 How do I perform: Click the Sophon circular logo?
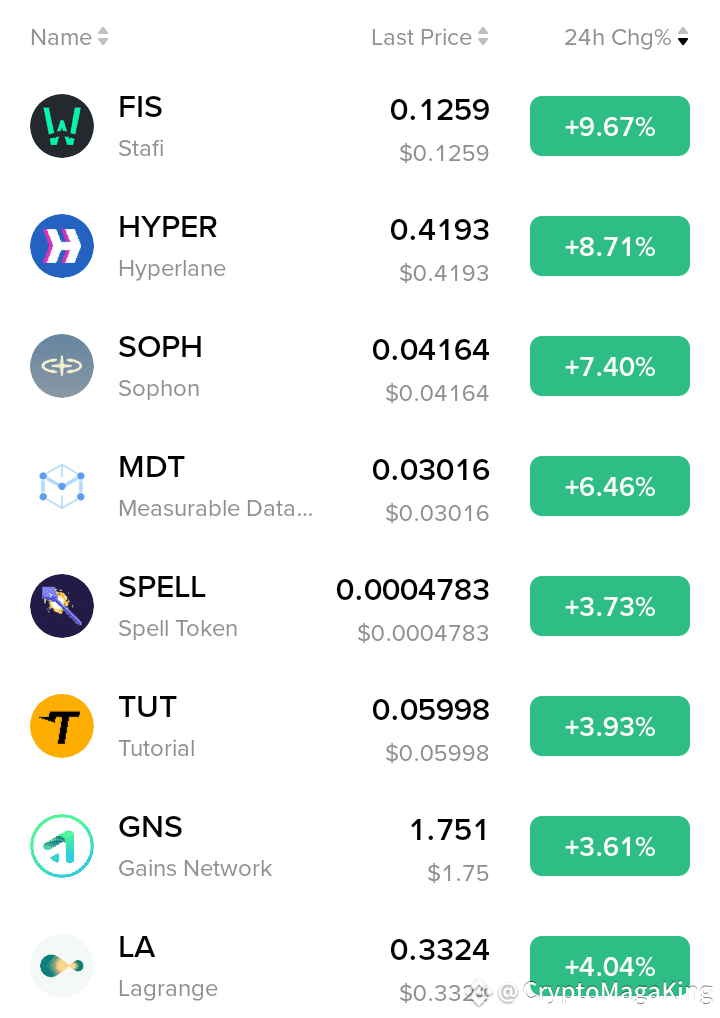62,366
